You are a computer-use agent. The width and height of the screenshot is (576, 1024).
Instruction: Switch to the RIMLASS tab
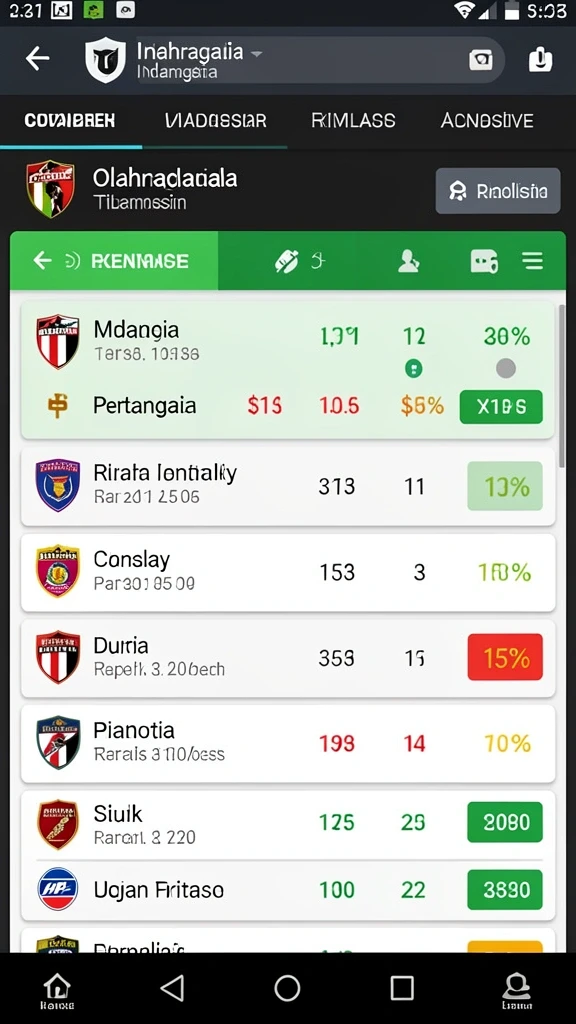point(353,121)
